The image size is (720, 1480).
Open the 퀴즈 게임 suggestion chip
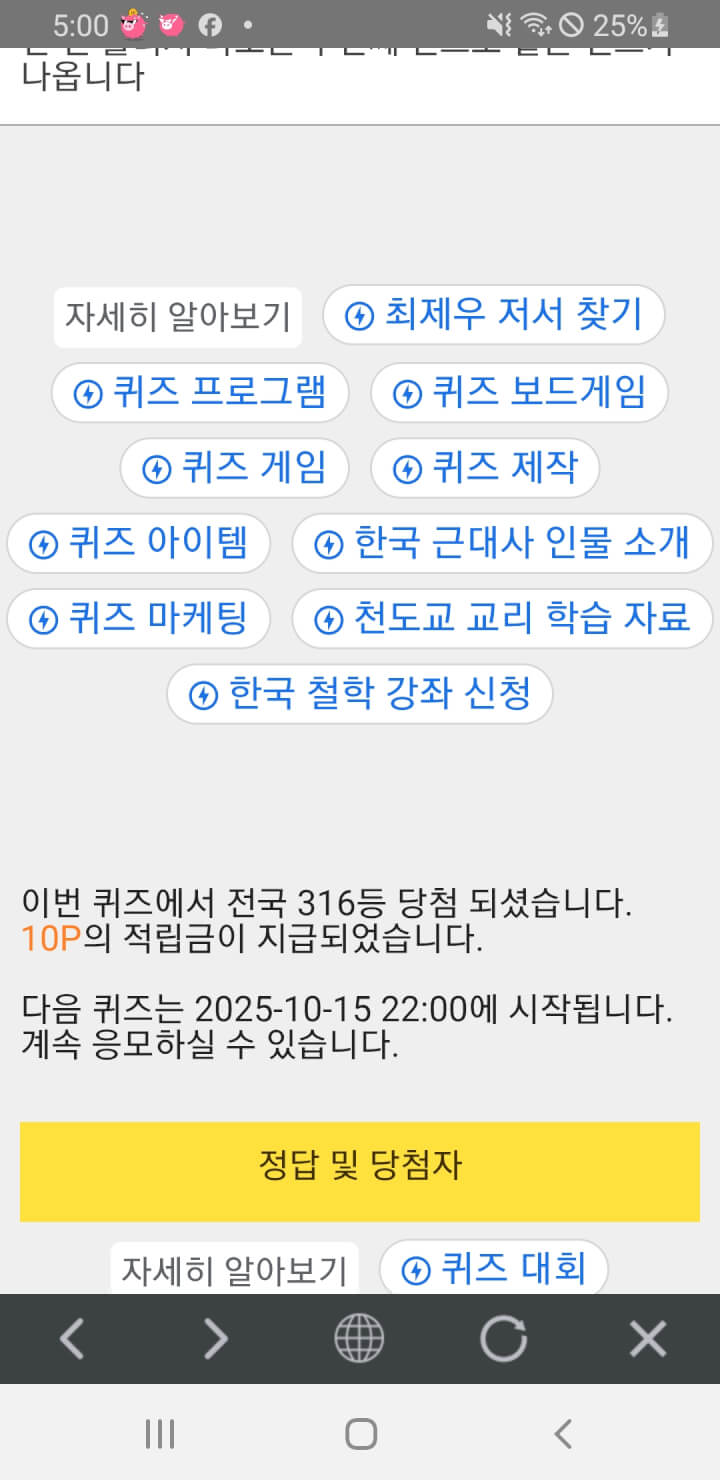coord(234,468)
